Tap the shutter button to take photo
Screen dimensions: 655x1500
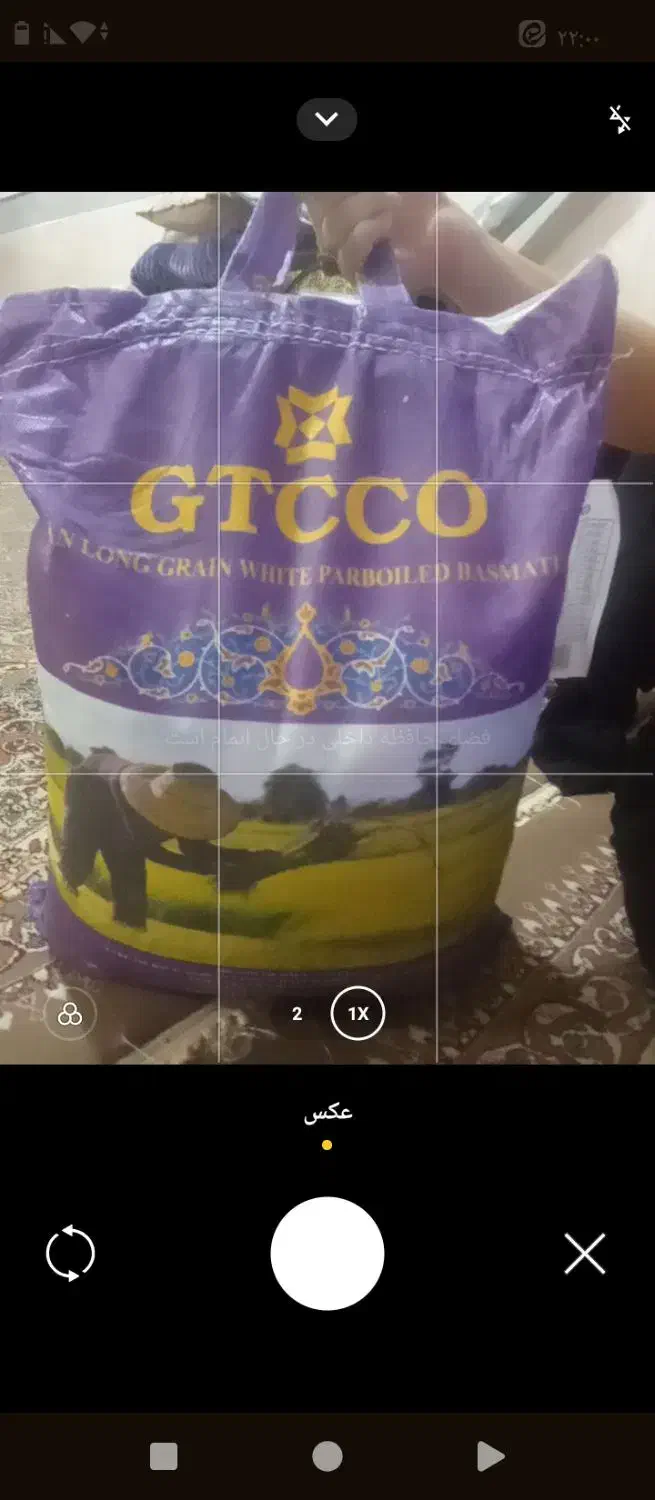pyautogui.click(x=327, y=1253)
